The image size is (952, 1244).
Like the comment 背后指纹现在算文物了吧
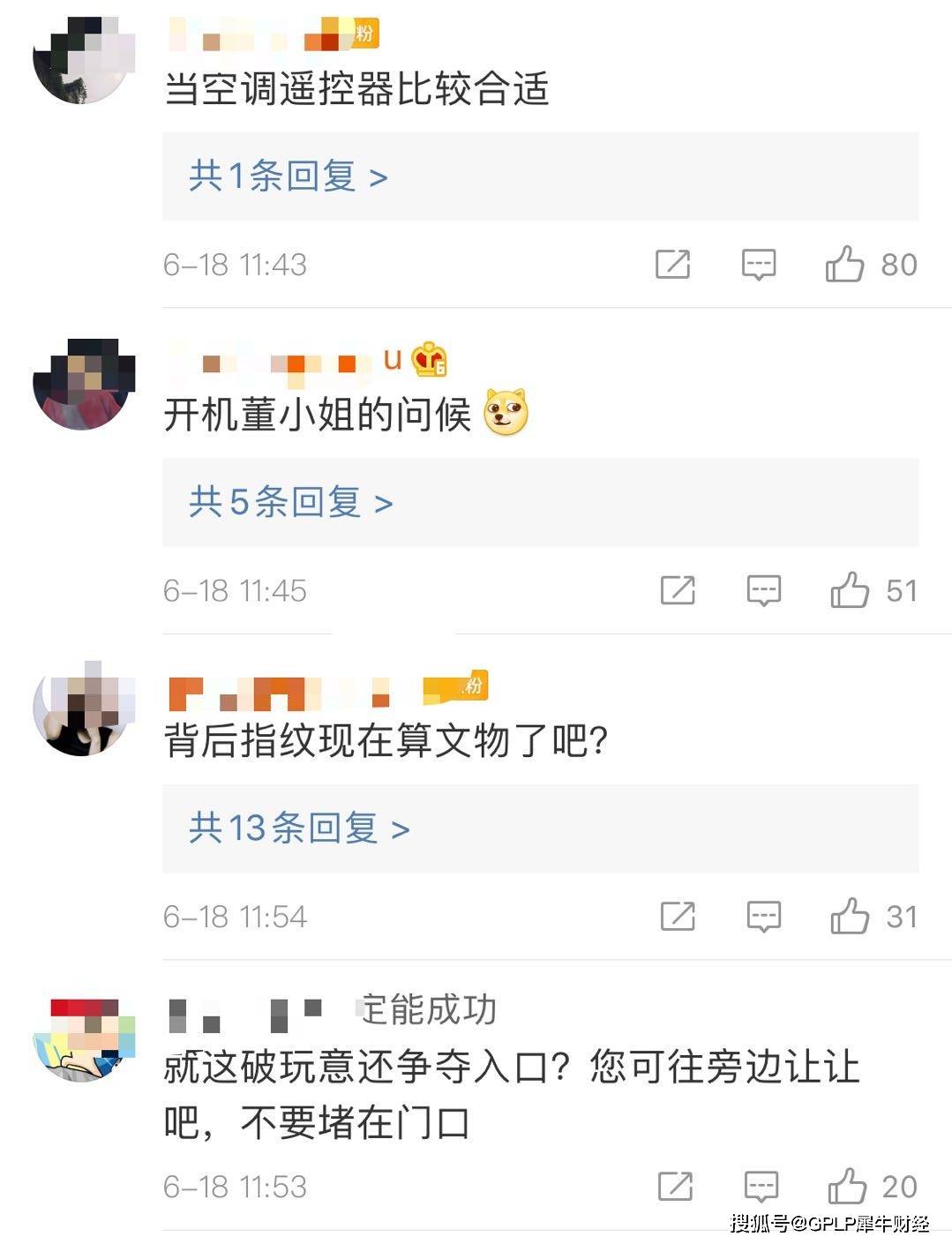tap(850, 917)
